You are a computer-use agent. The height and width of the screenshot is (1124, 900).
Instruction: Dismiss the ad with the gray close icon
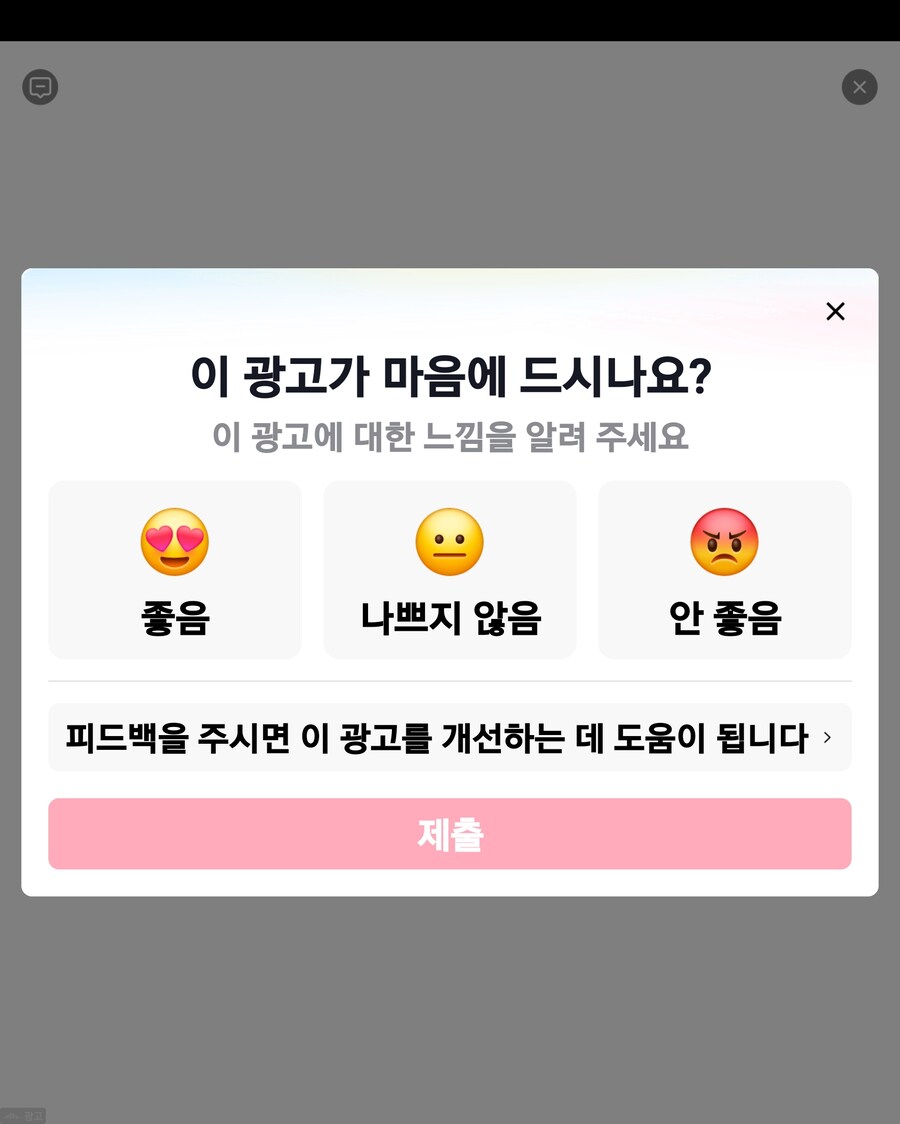tap(859, 87)
